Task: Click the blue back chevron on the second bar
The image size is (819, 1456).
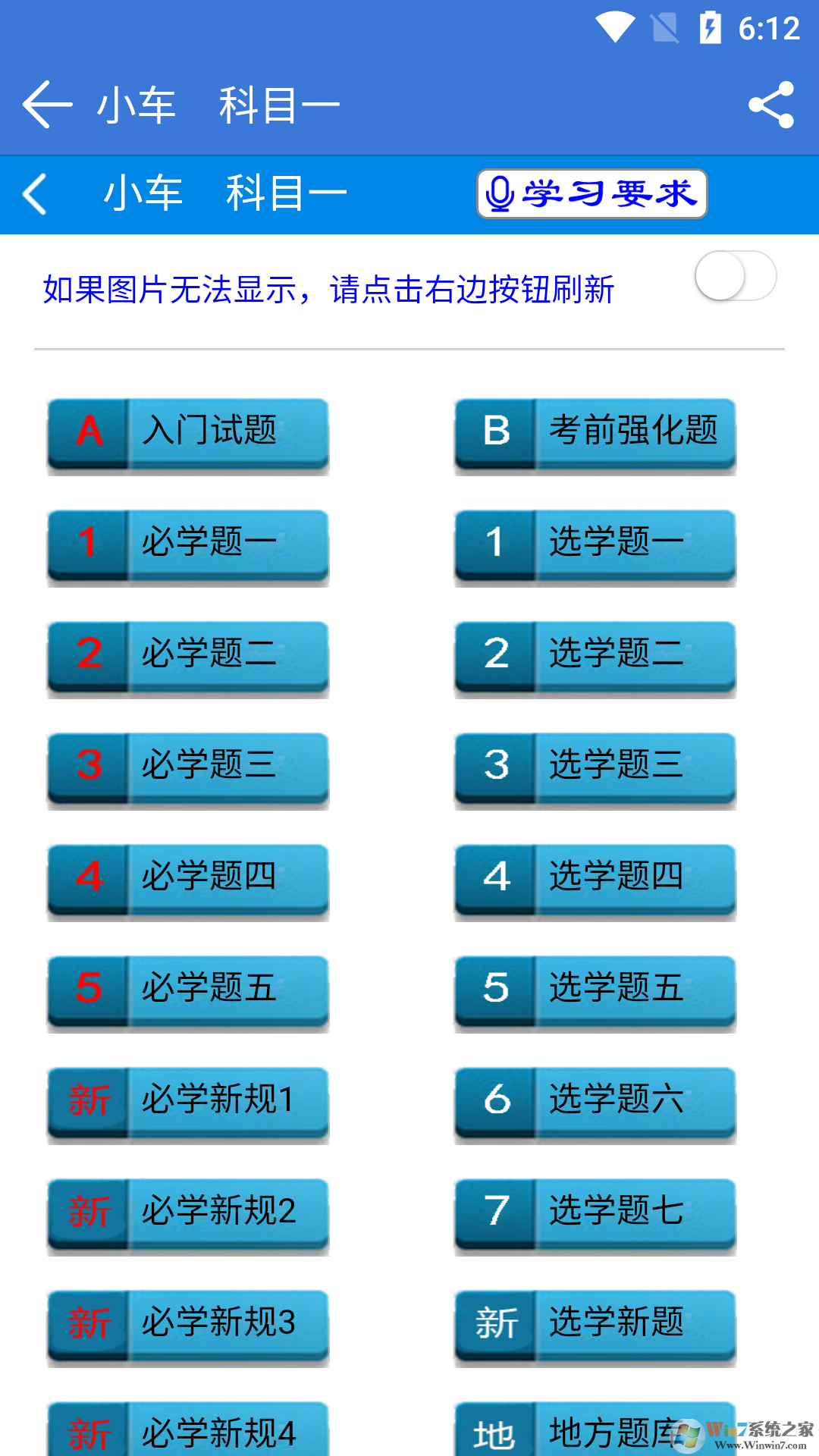Action: [35, 193]
